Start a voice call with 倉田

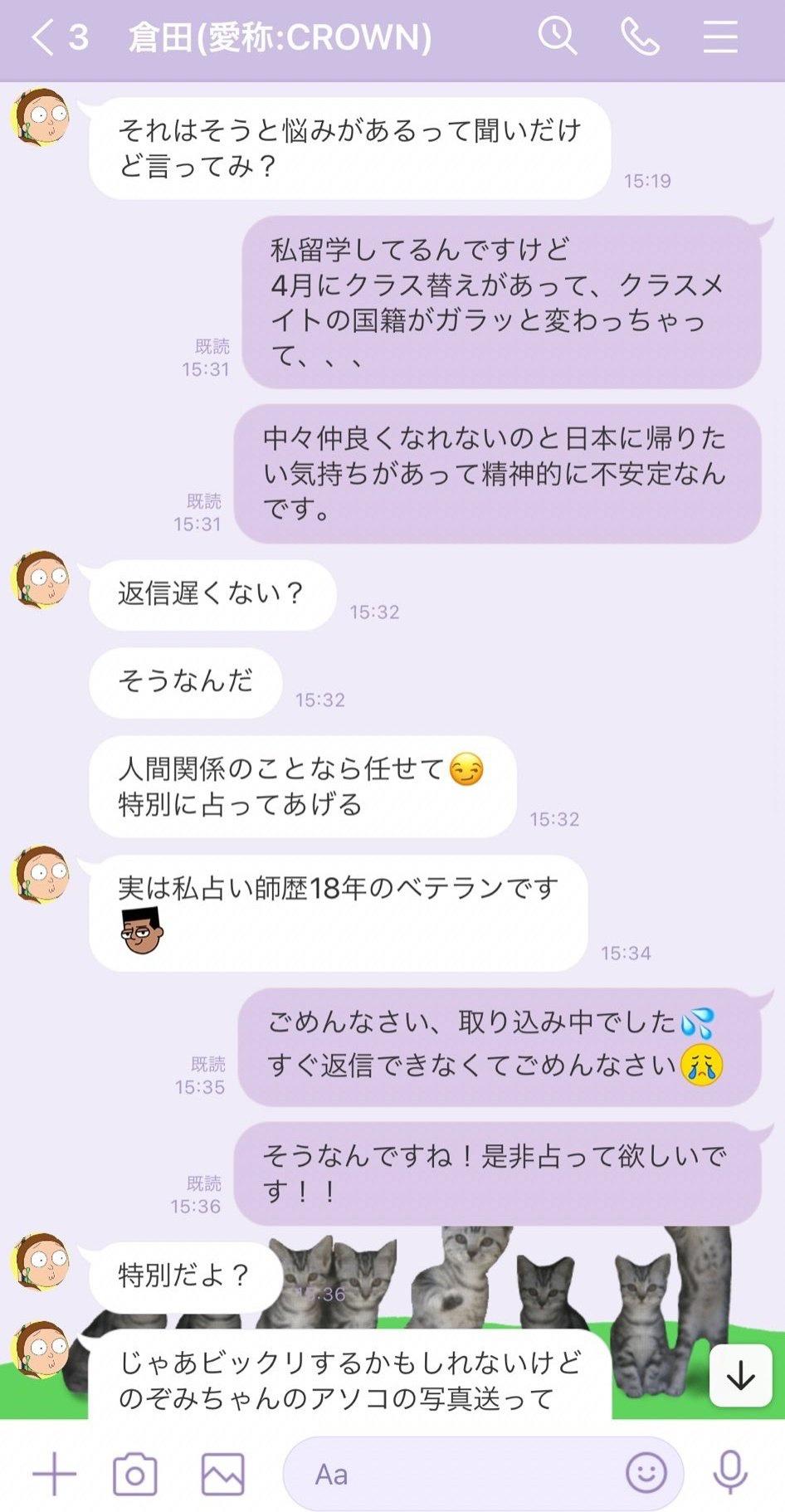[640, 37]
